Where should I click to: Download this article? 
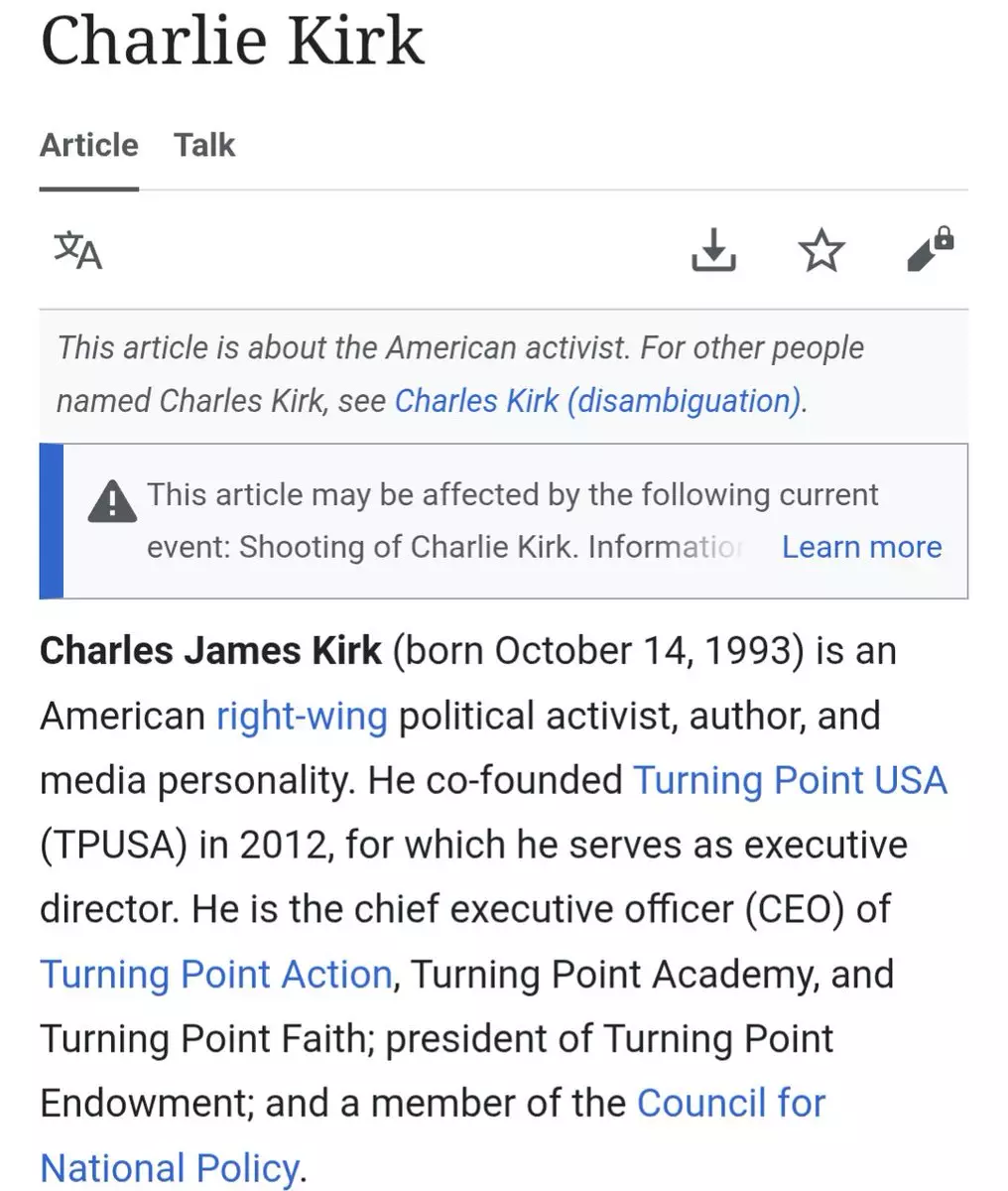(713, 250)
